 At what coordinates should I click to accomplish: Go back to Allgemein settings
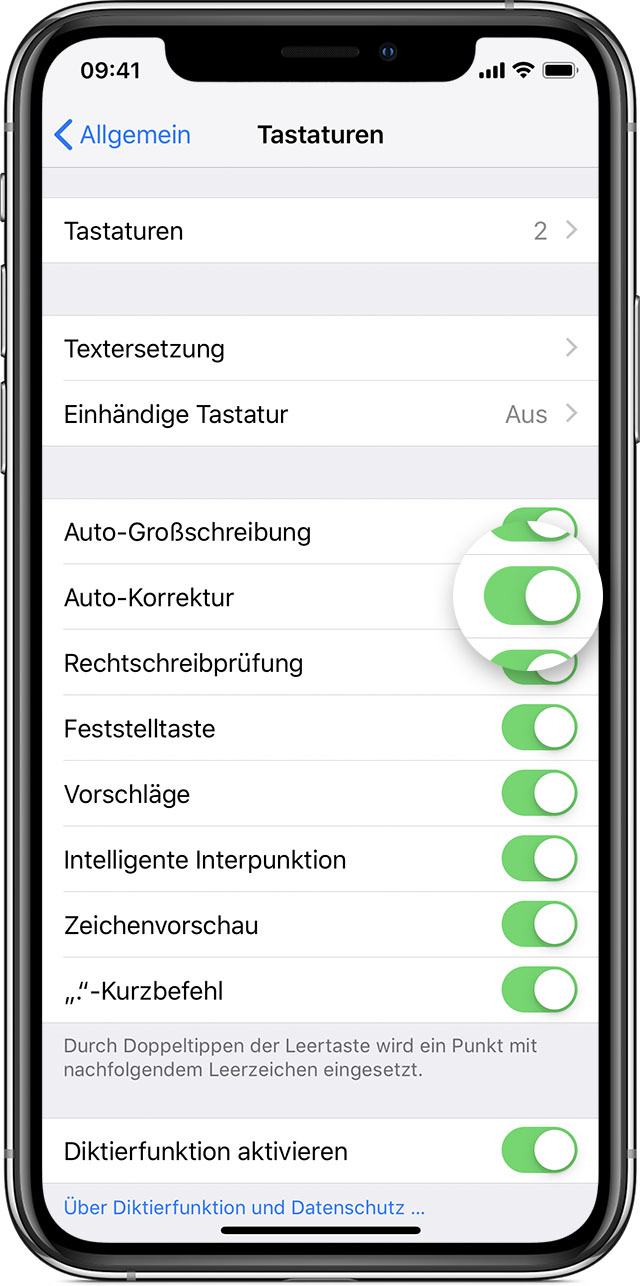point(122,135)
